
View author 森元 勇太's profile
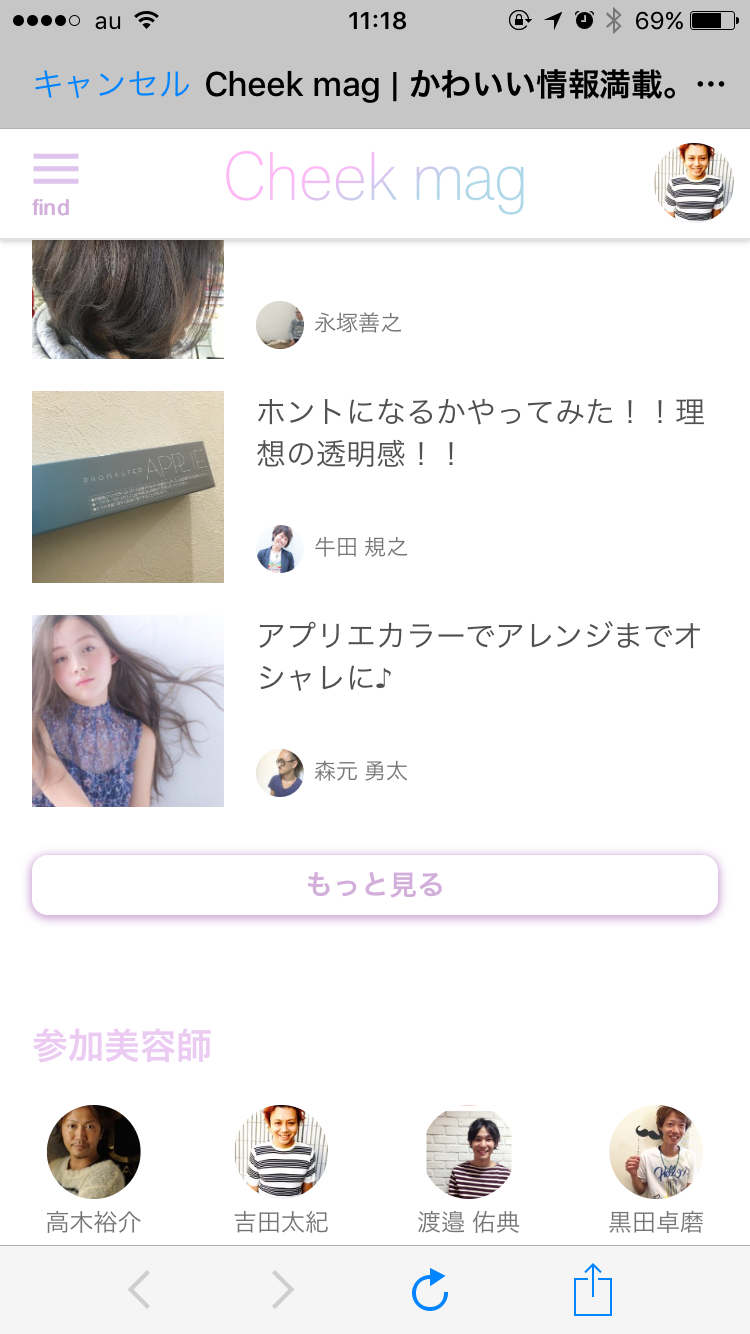pyautogui.click(x=332, y=772)
